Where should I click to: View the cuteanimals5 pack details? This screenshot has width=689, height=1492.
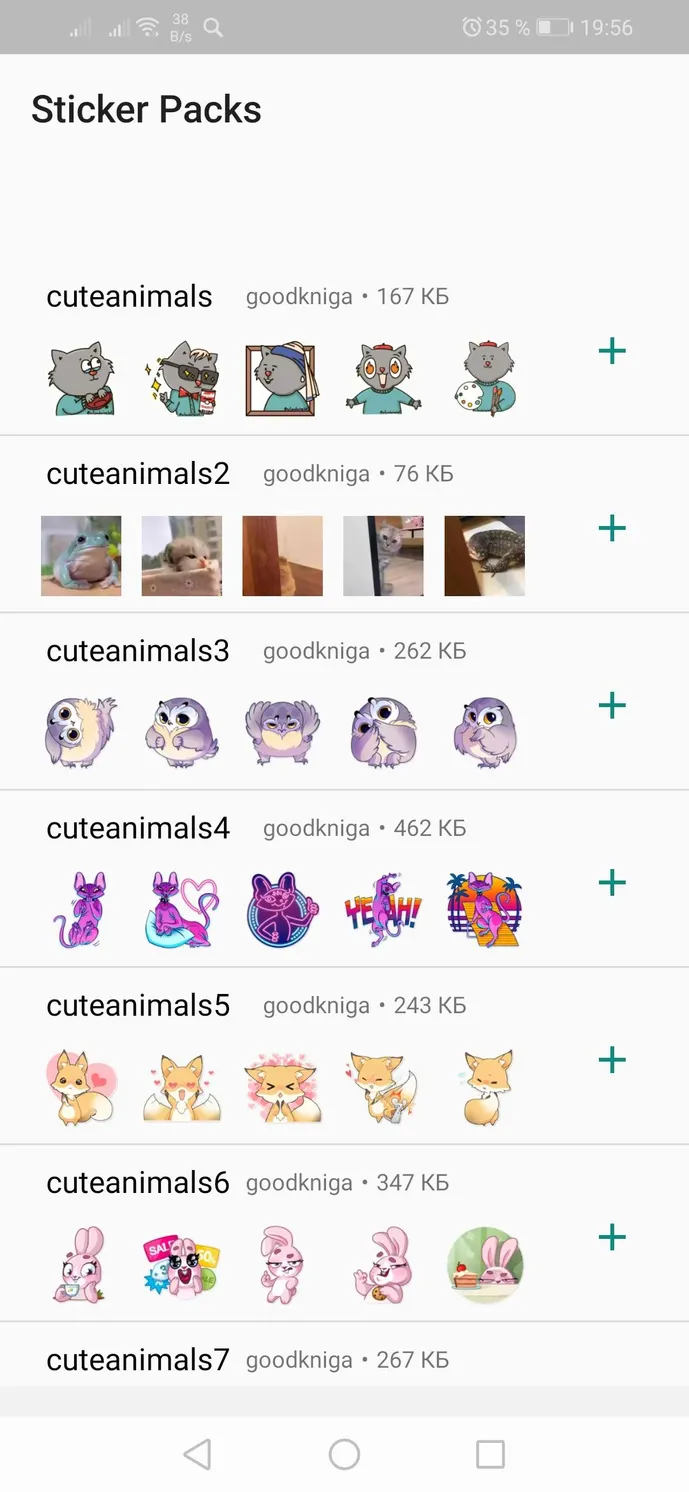(x=344, y=1056)
